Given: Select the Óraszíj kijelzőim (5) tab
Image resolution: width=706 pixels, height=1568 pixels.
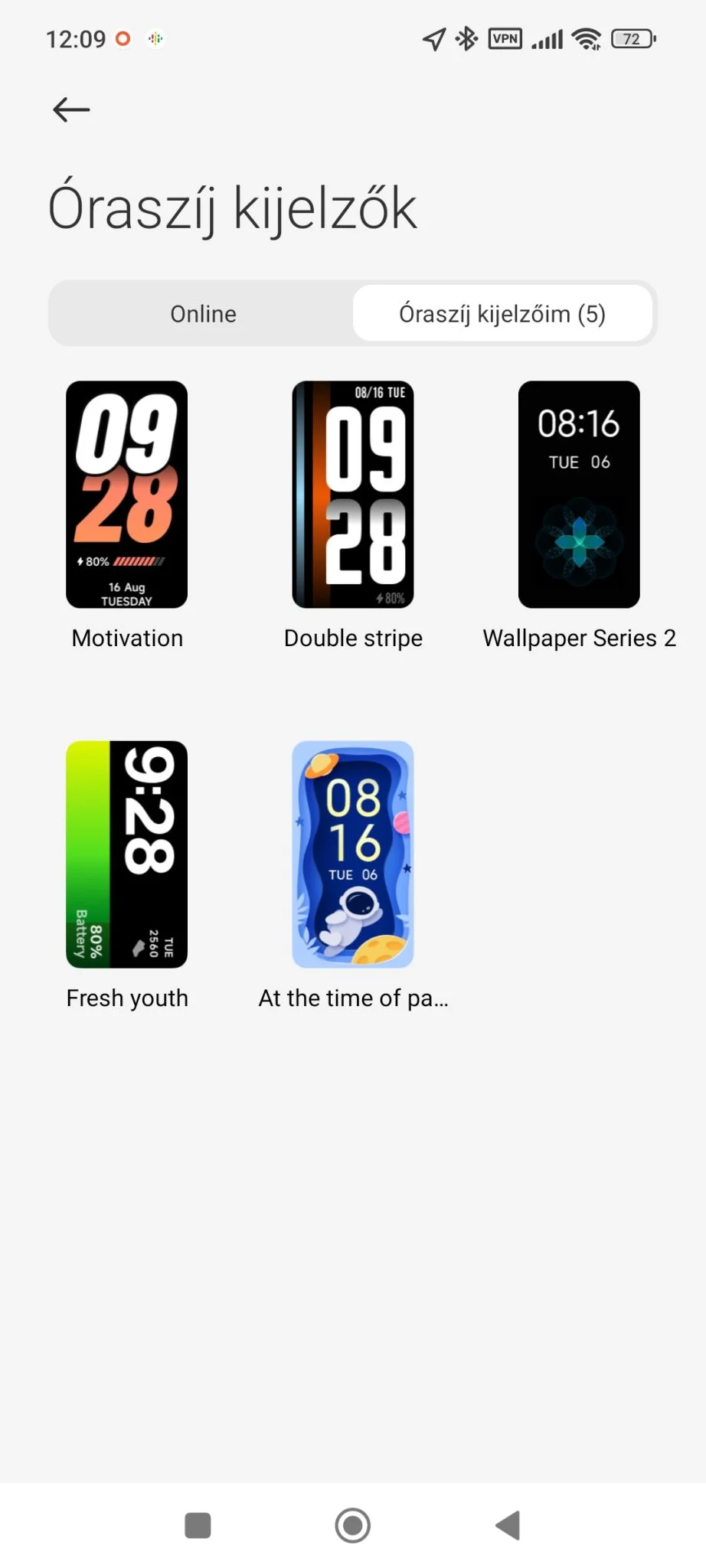Looking at the screenshot, I should click(502, 313).
